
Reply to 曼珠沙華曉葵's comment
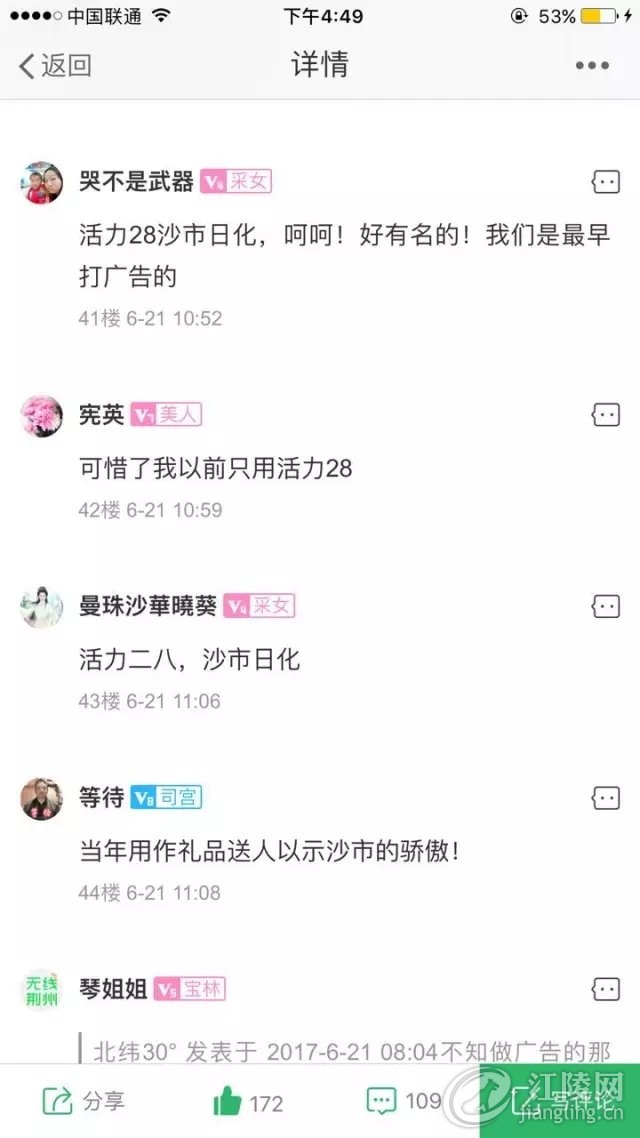click(x=605, y=605)
